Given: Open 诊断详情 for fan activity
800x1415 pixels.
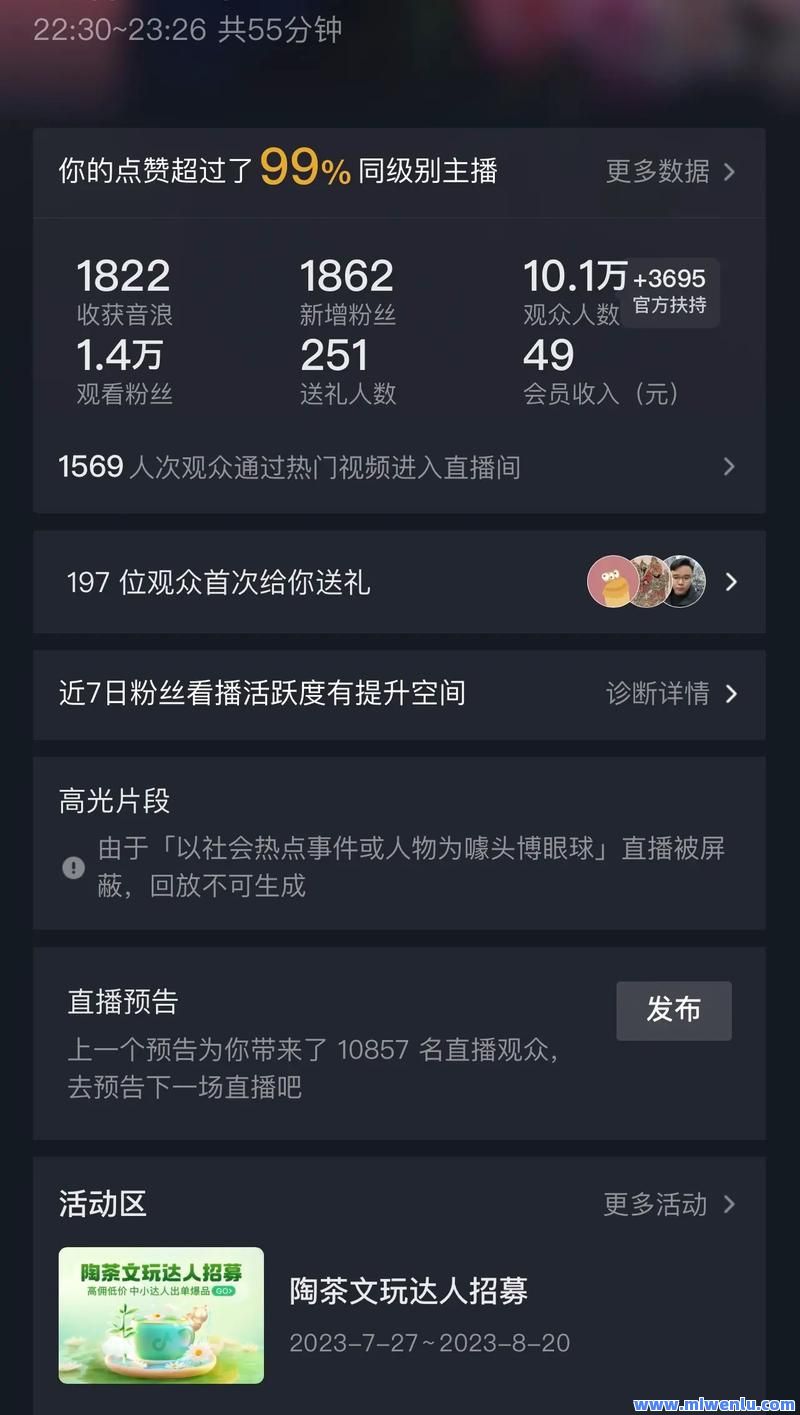Looking at the screenshot, I should [671, 693].
